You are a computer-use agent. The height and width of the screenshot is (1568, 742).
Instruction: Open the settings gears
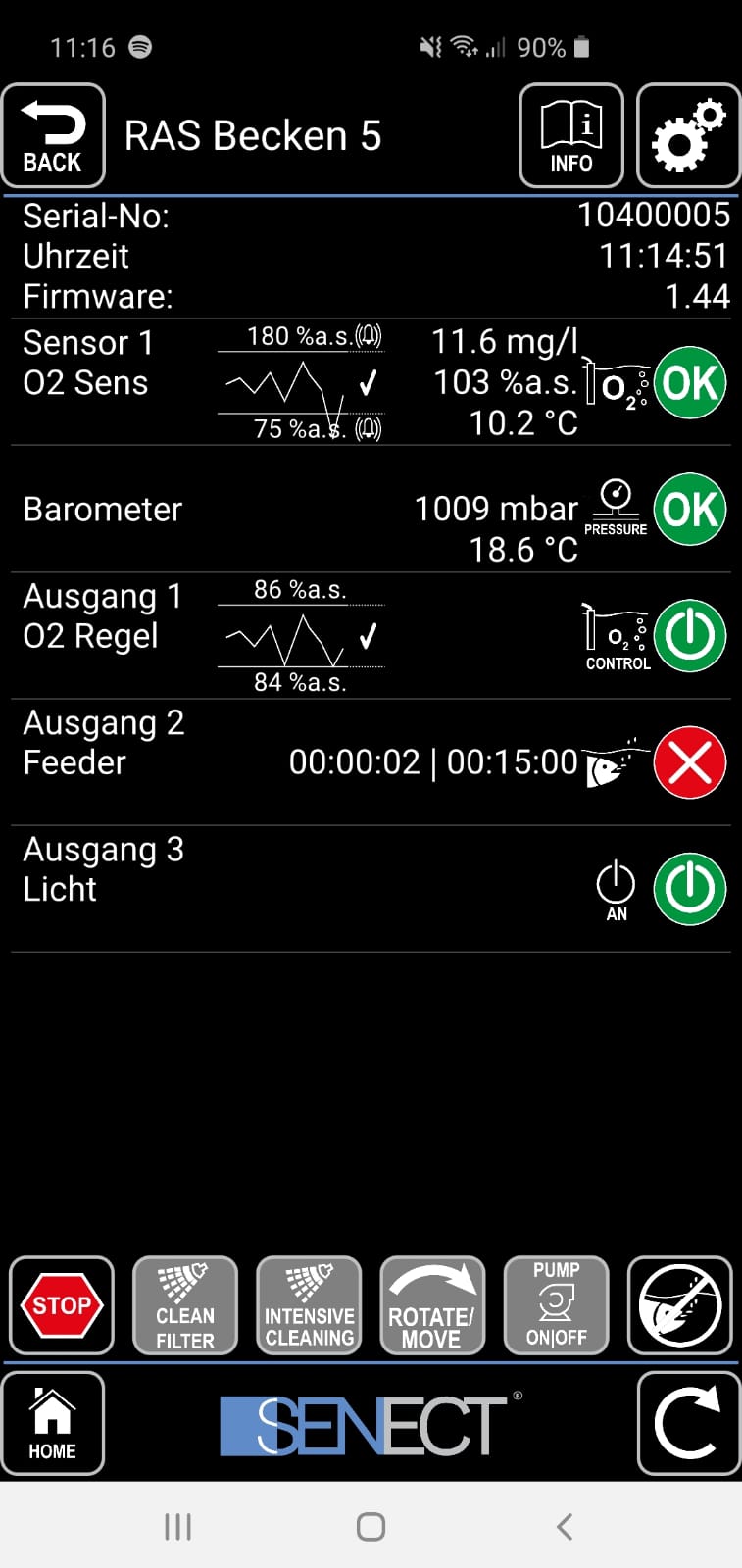(x=688, y=136)
